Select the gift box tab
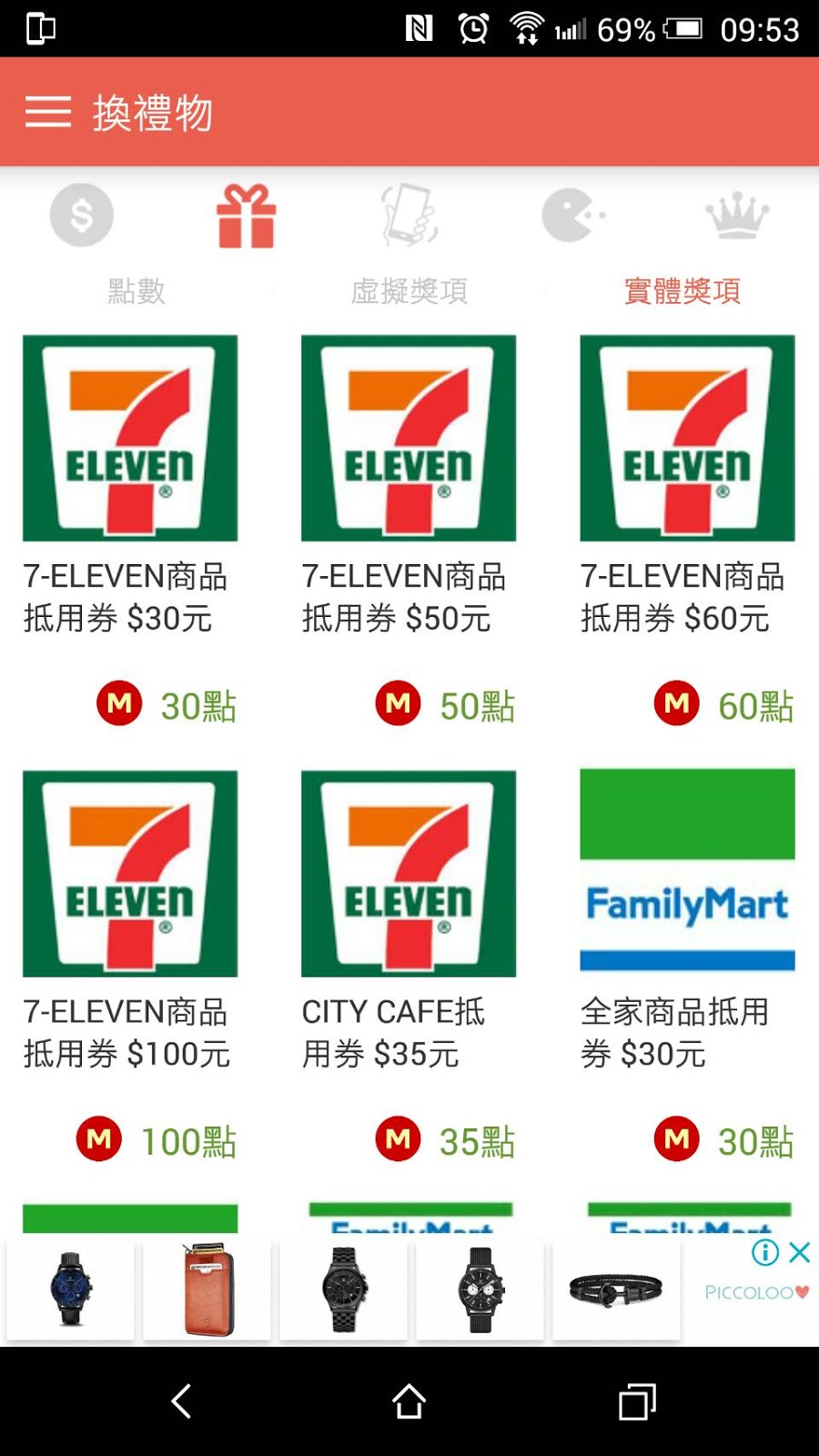Image resolution: width=819 pixels, height=1456 pixels. coord(246,216)
